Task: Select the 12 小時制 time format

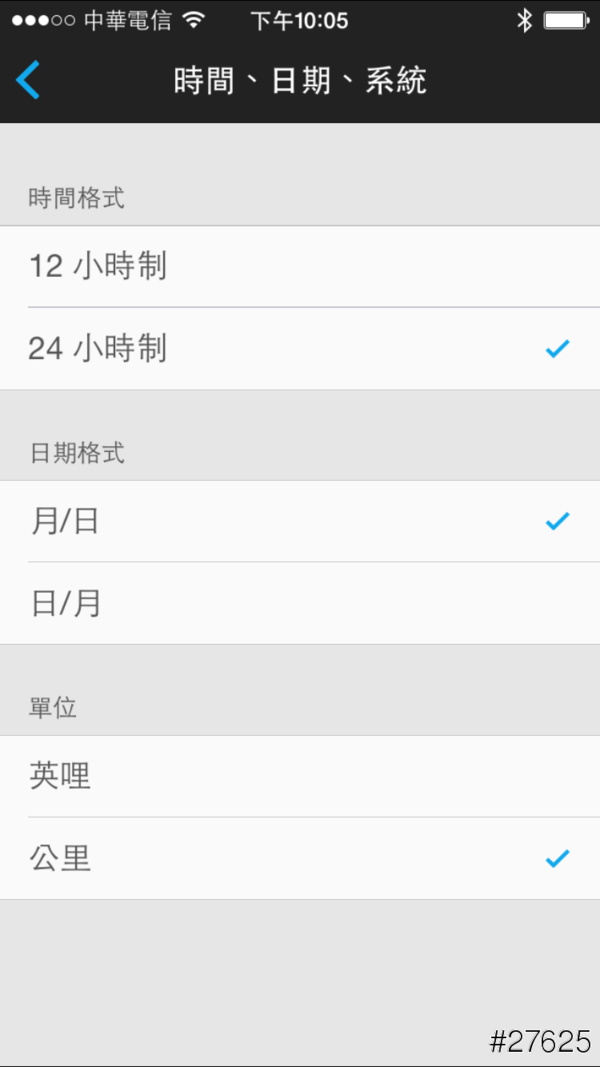Action: click(x=300, y=267)
